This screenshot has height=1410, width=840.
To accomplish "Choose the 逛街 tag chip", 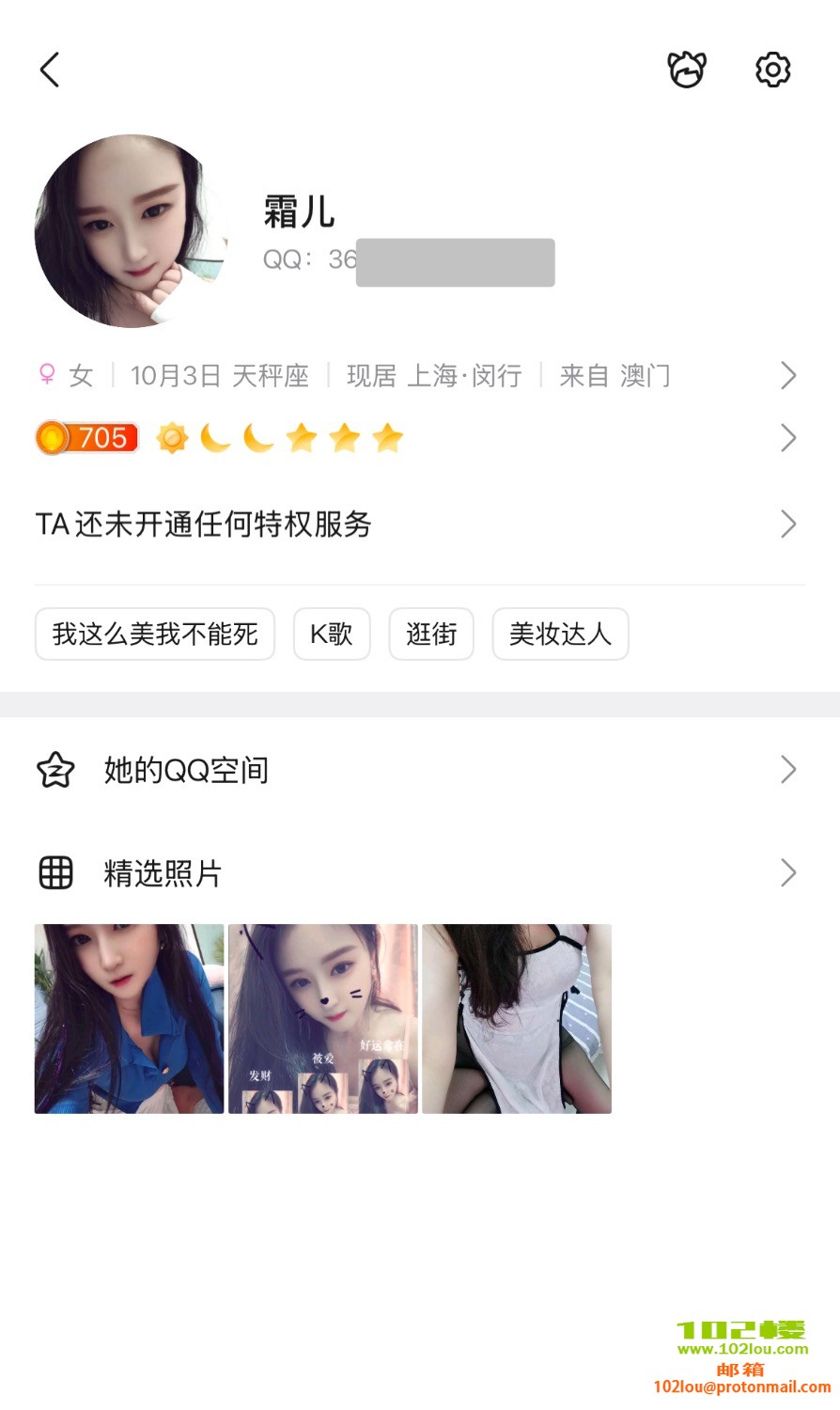I will (431, 634).
